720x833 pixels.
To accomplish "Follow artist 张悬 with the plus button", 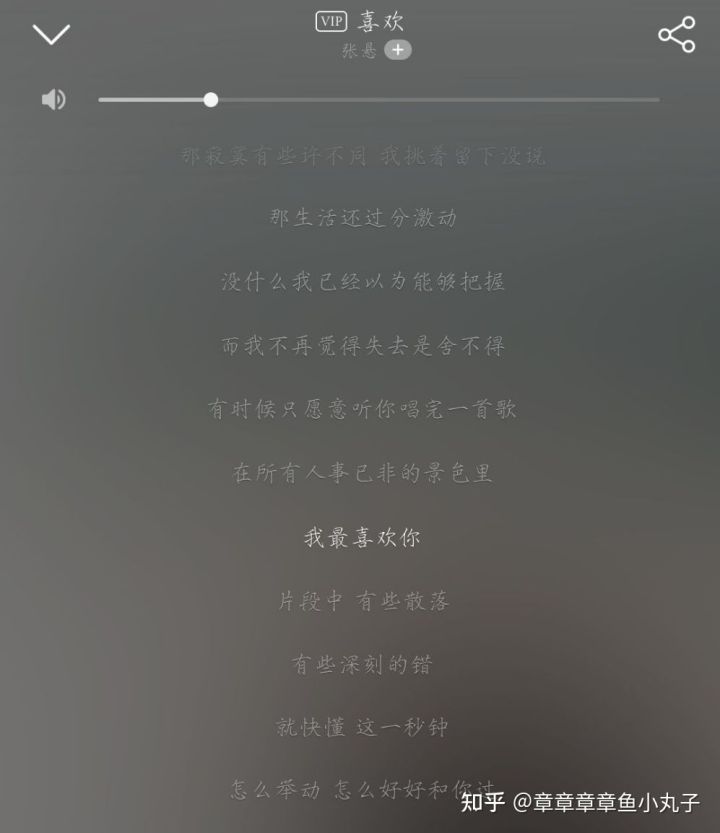I will (398, 50).
